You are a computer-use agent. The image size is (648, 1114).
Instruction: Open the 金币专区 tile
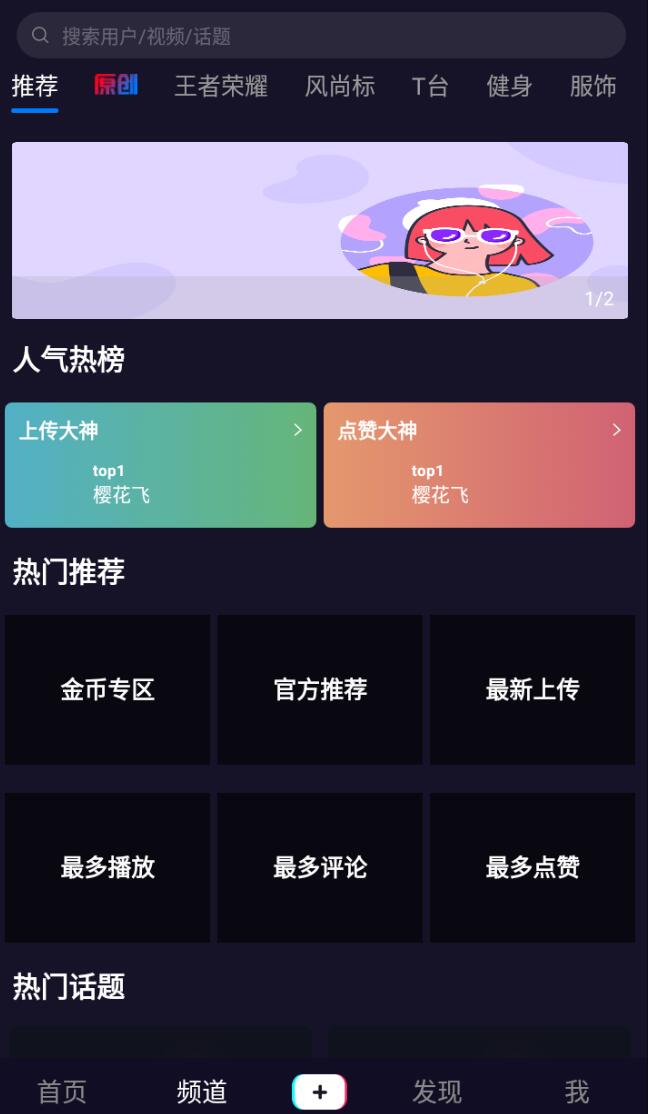click(x=107, y=690)
